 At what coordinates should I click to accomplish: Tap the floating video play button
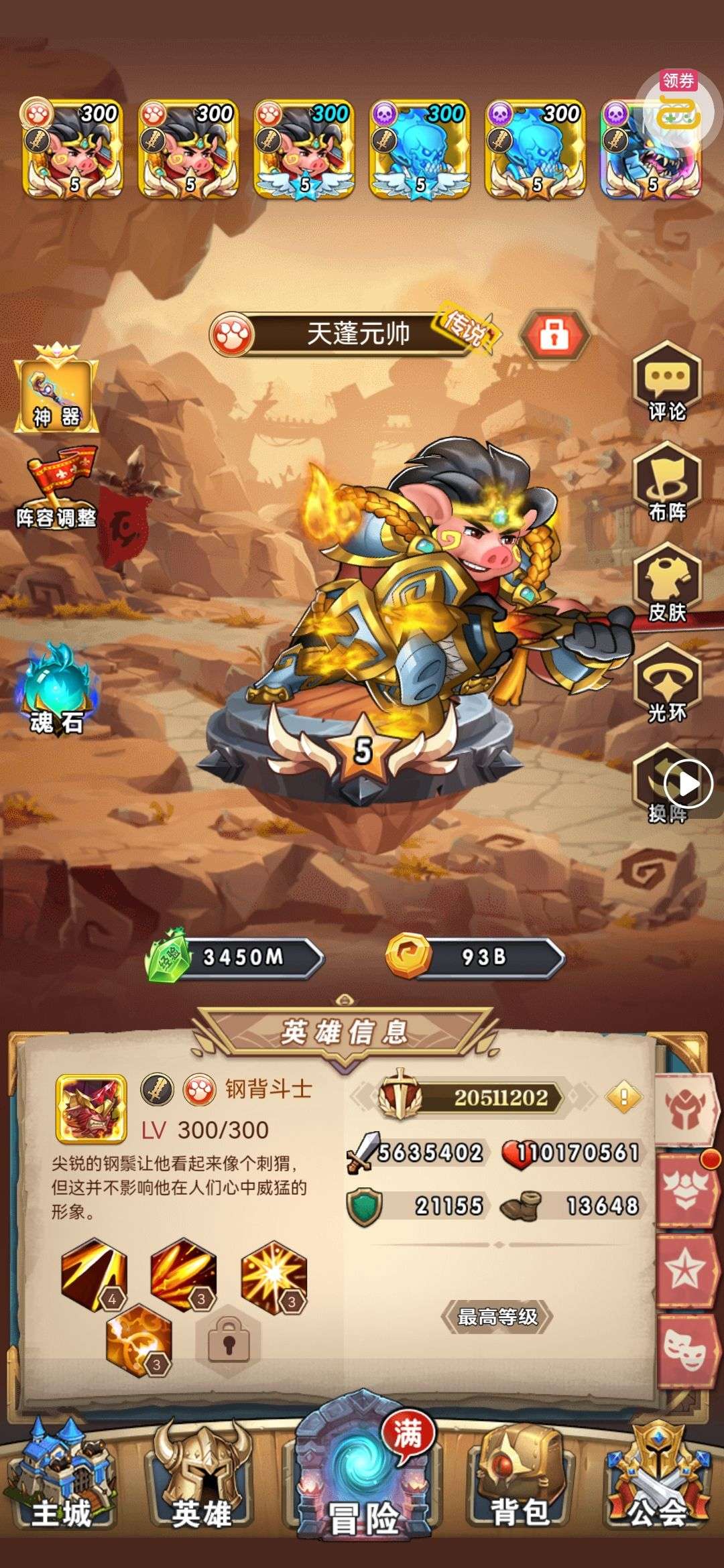pyautogui.click(x=688, y=783)
